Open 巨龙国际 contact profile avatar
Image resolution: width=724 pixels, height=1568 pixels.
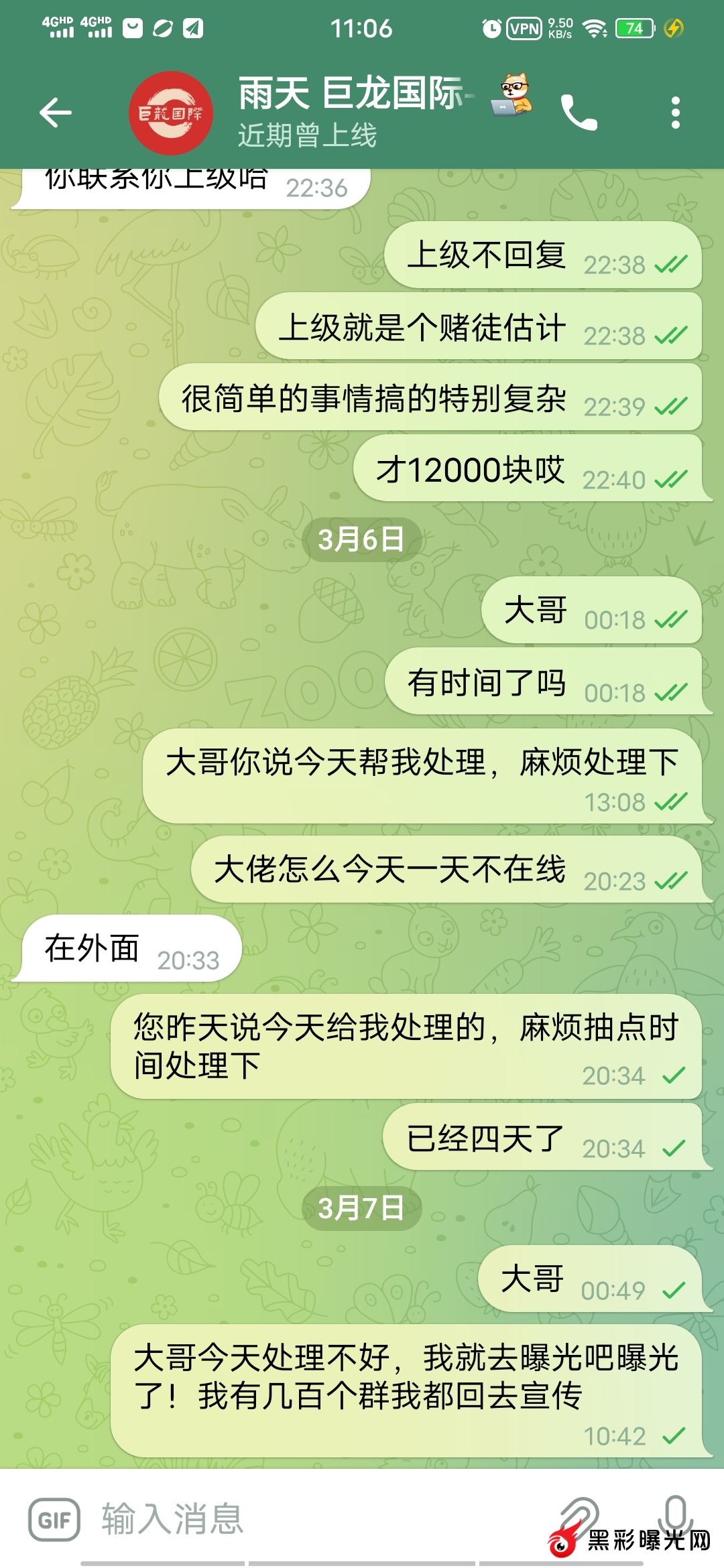click(x=171, y=113)
